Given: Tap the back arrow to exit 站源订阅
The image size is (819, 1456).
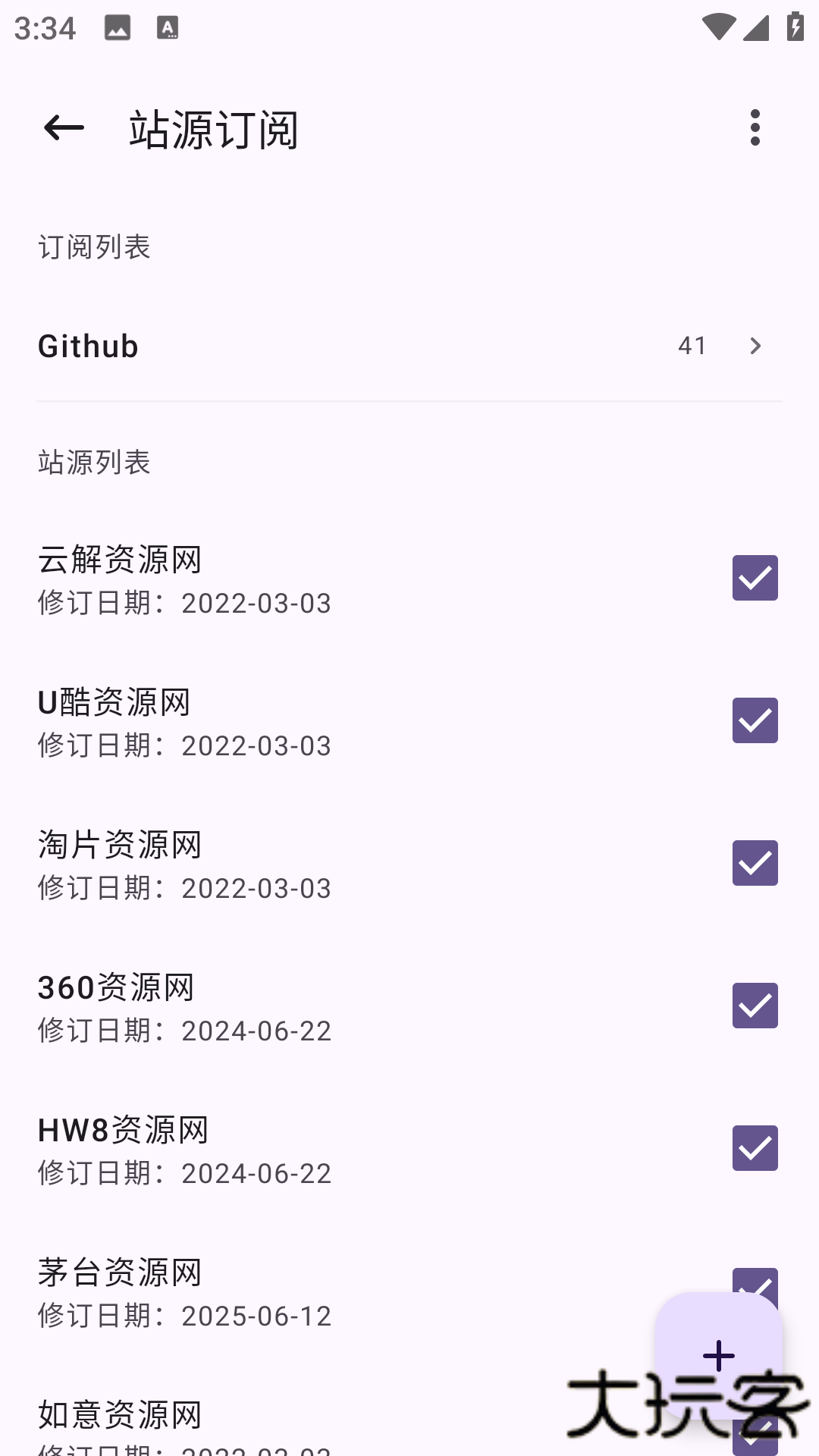Looking at the screenshot, I should pyautogui.click(x=63, y=127).
